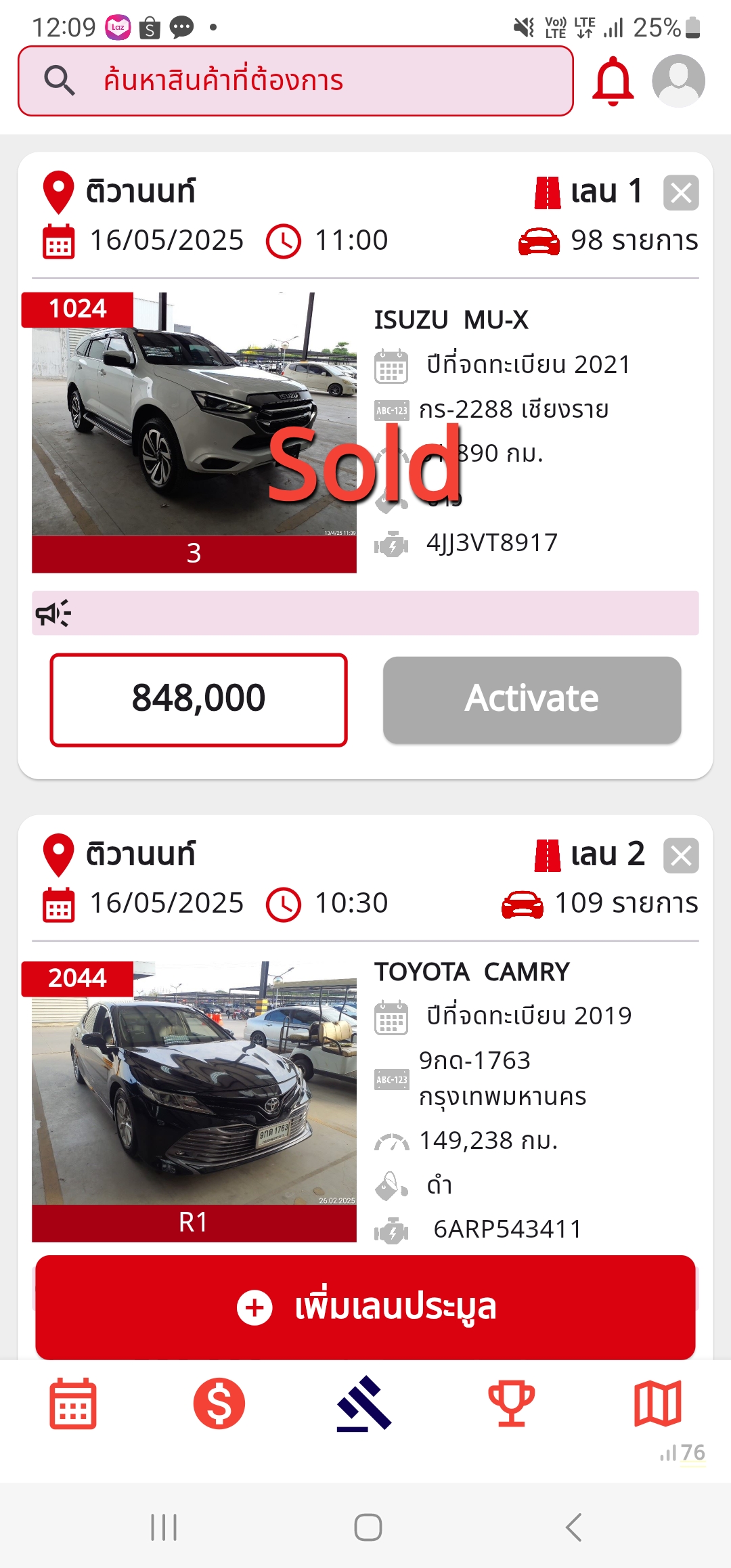Switch to the map tab
This screenshot has height=1568, width=731.
coord(658,1403)
